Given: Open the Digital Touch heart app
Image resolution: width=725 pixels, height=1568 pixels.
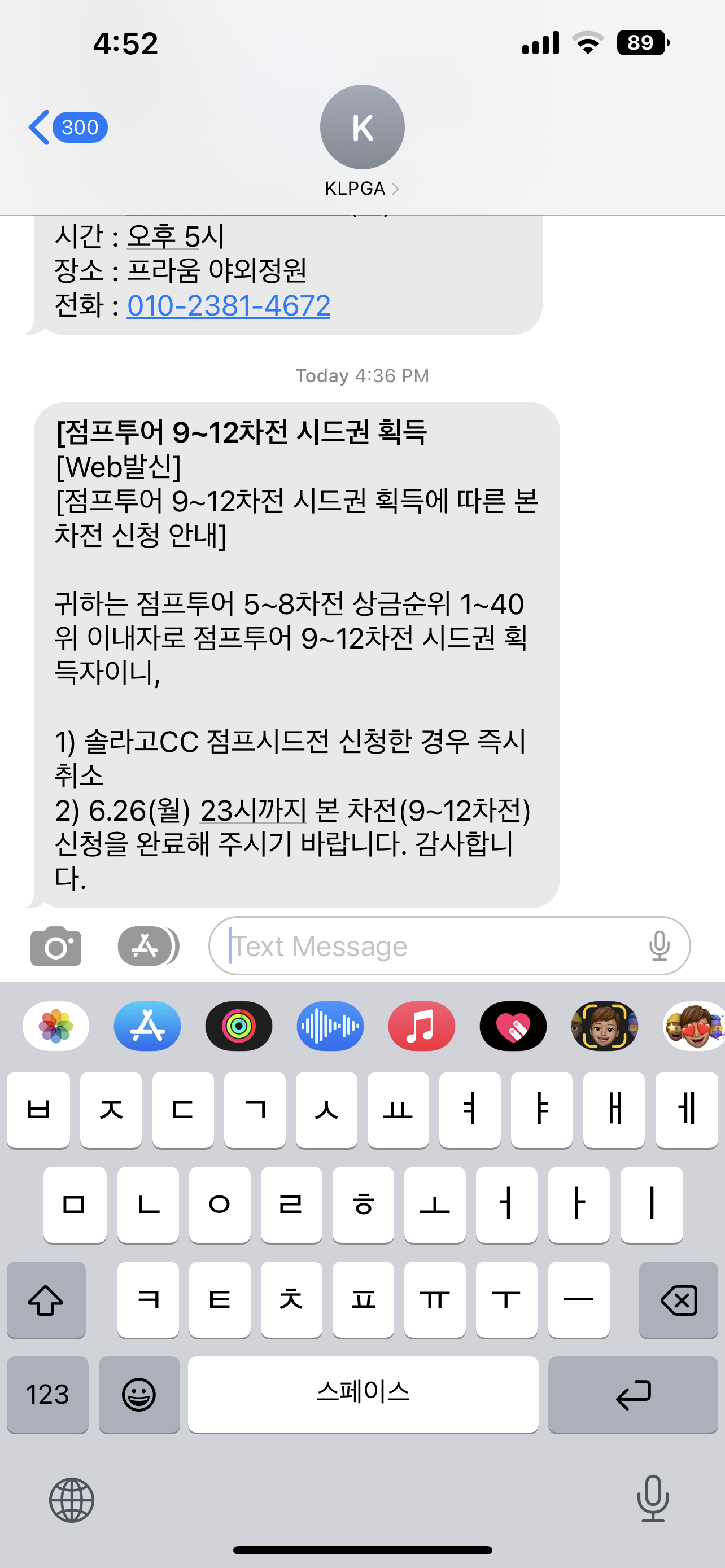Looking at the screenshot, I should pyautogui.click(x=513, y=1026).
